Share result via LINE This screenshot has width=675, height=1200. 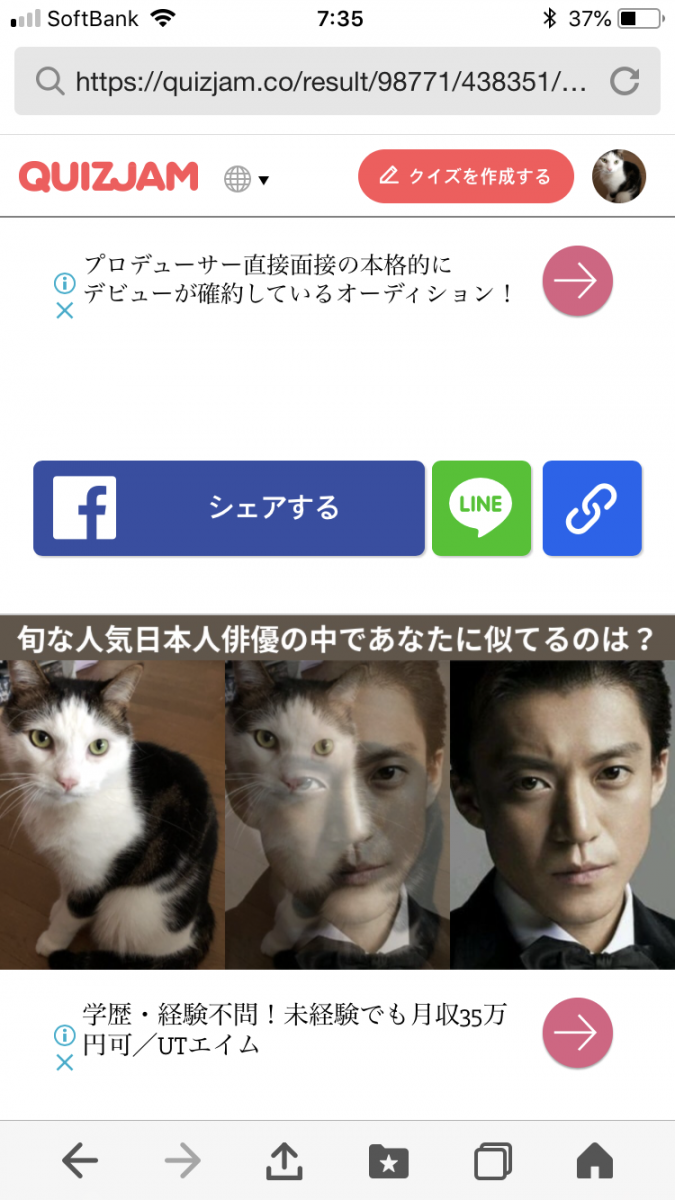pos(481,508)
